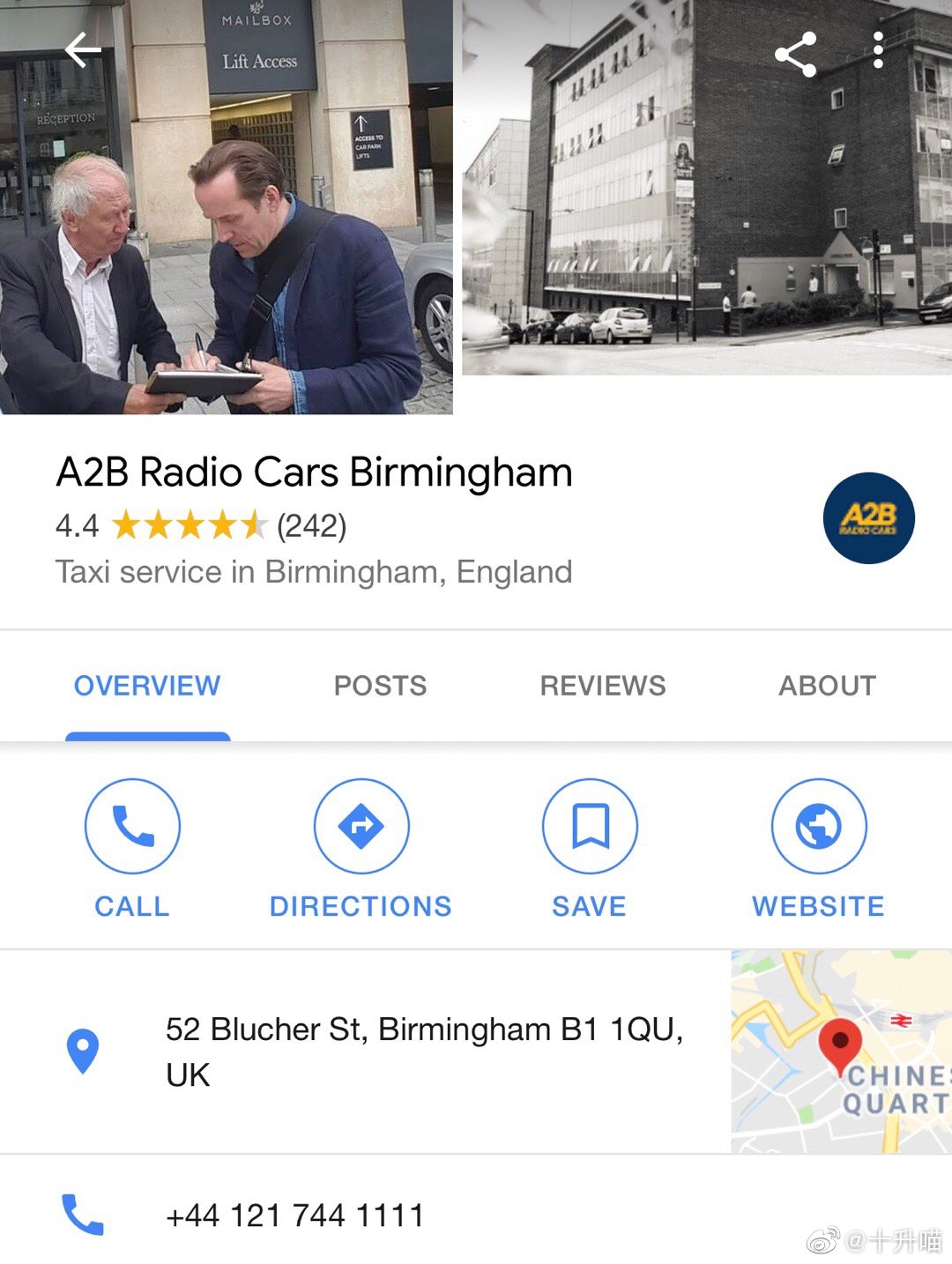Switch to the Posts tab
This screenshot has height=1264, width=952.
380,686
